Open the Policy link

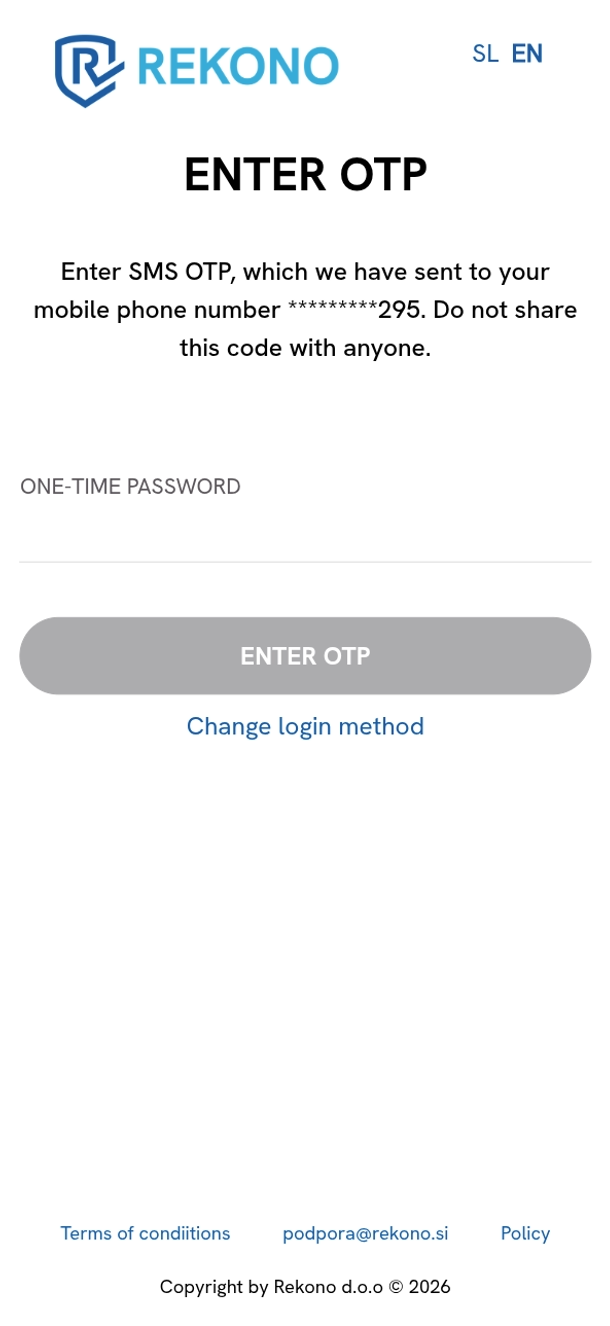point(525,1233)
